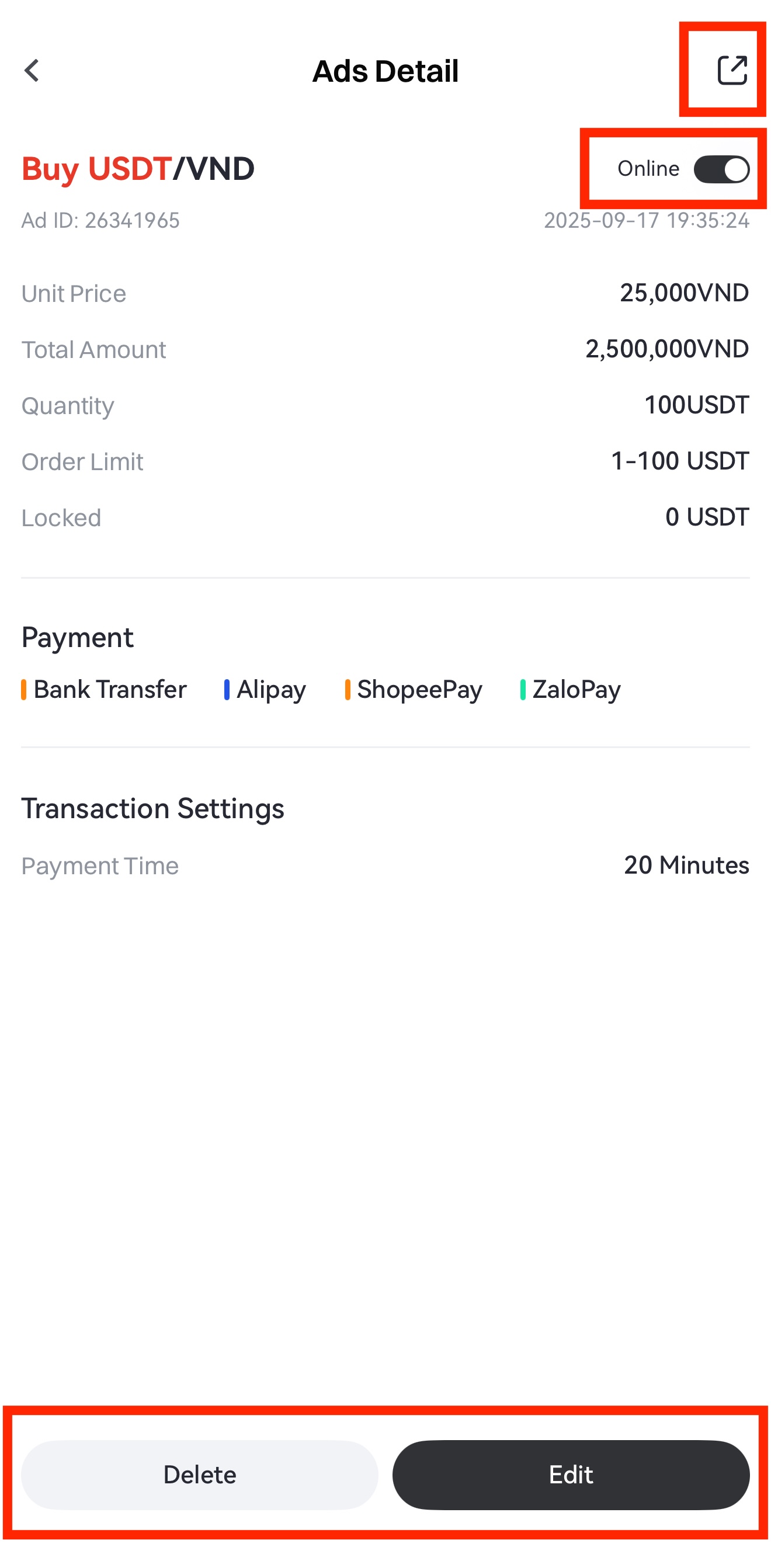Delete this ad
The width and height of the screenshot is (771, 1568).
199,1474
